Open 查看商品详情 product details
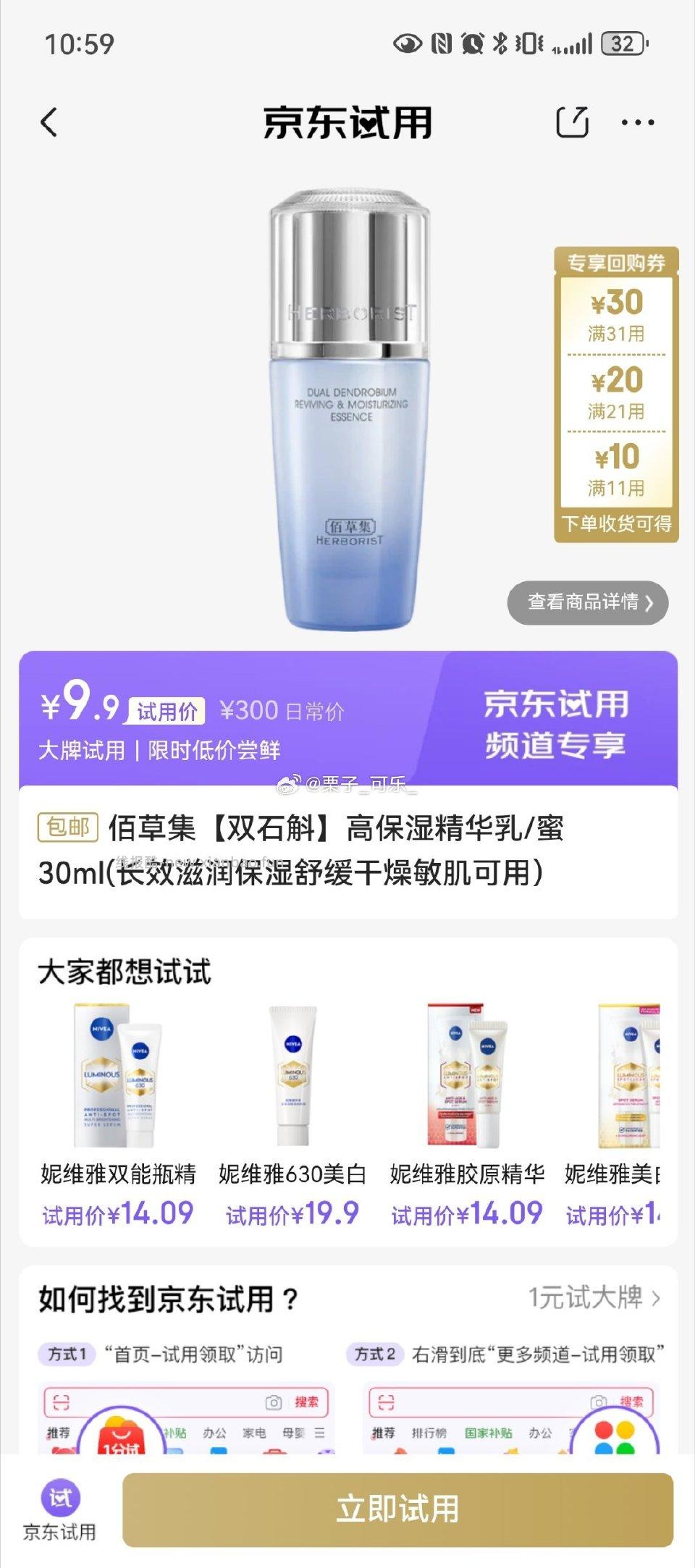This screenshot has width=695, height=1568. [586, 602]
